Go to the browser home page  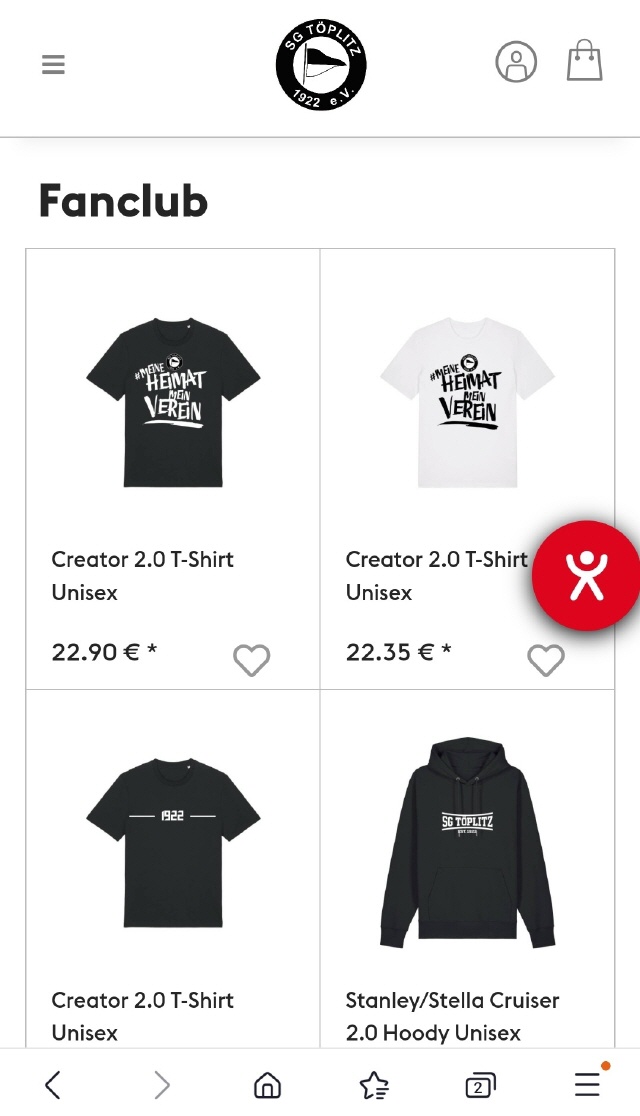[x=267, y=1084]
